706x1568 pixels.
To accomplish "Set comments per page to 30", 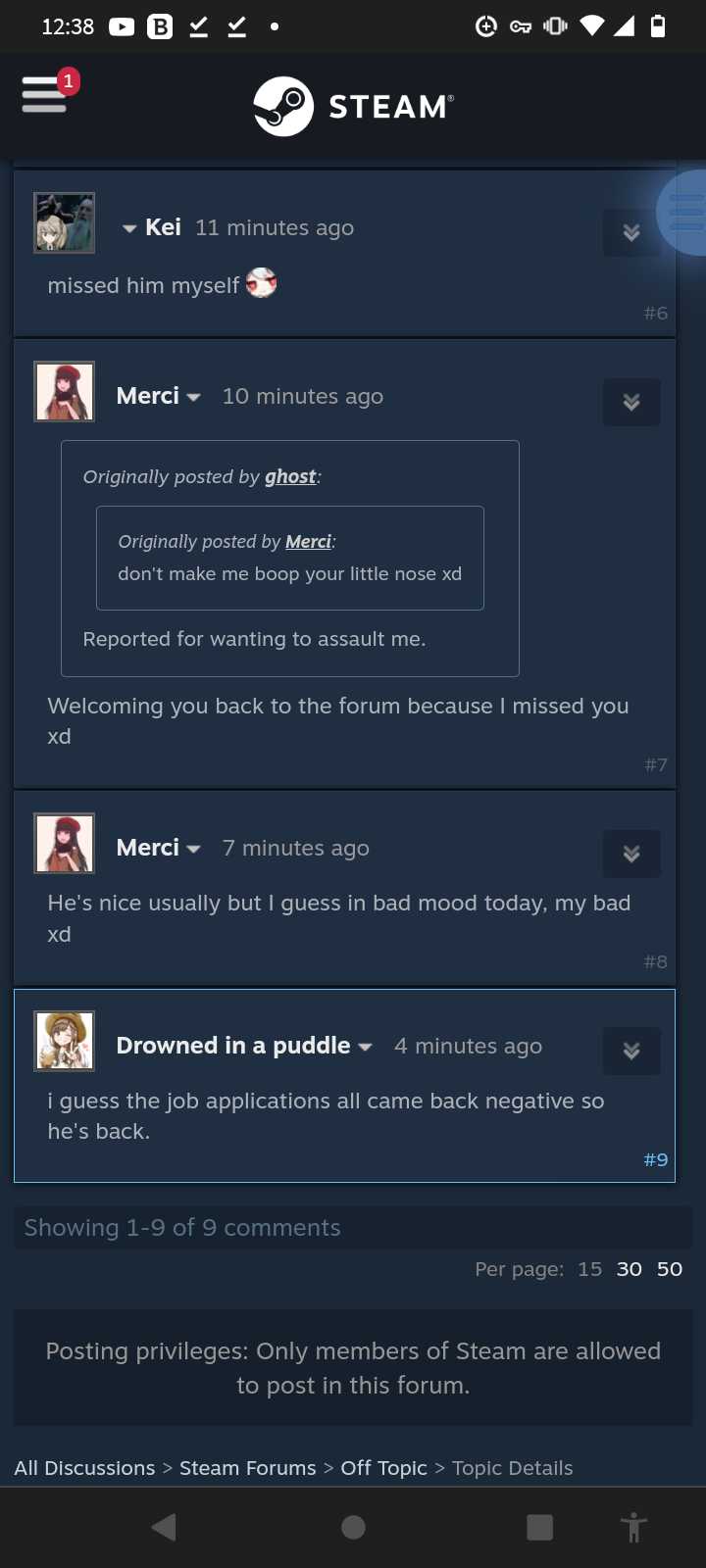I will [x=630, y=1269].
